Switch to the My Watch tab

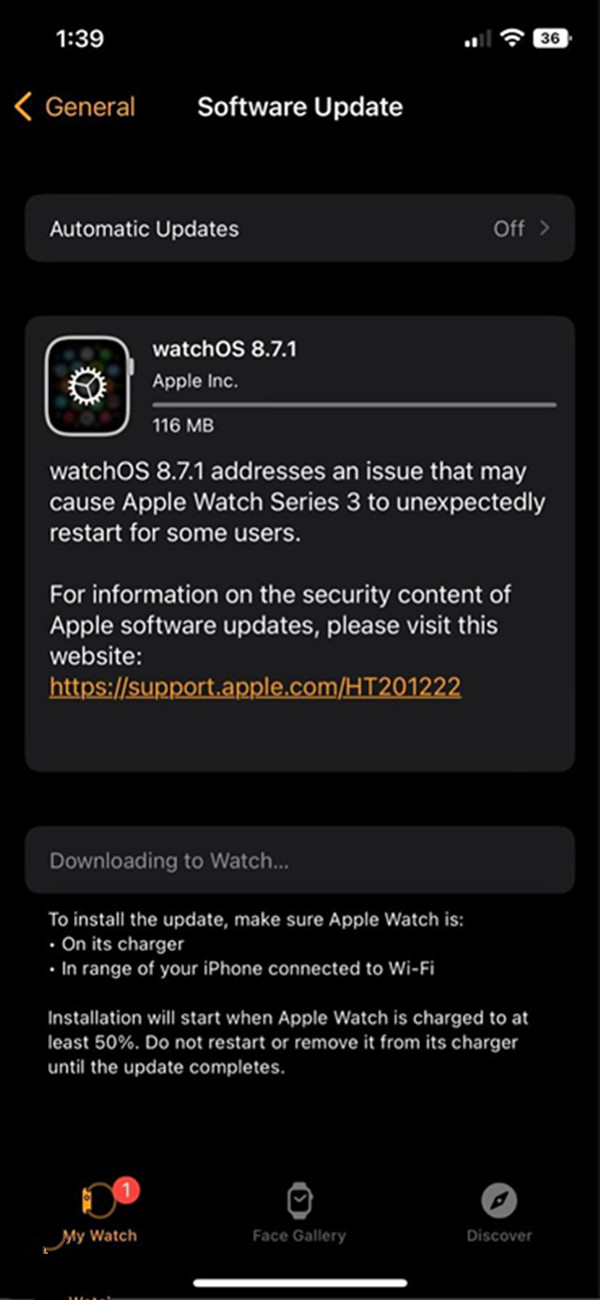coord(100,1211)
